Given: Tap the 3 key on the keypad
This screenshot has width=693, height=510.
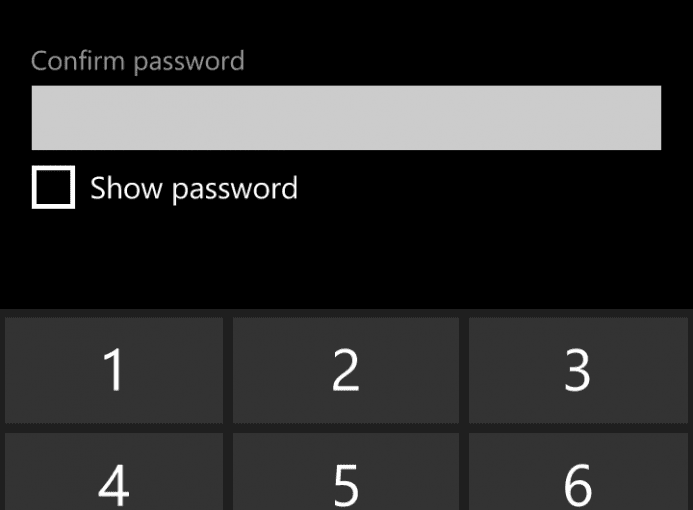Looking at the screenshot, I should click(x=578, y=371).
